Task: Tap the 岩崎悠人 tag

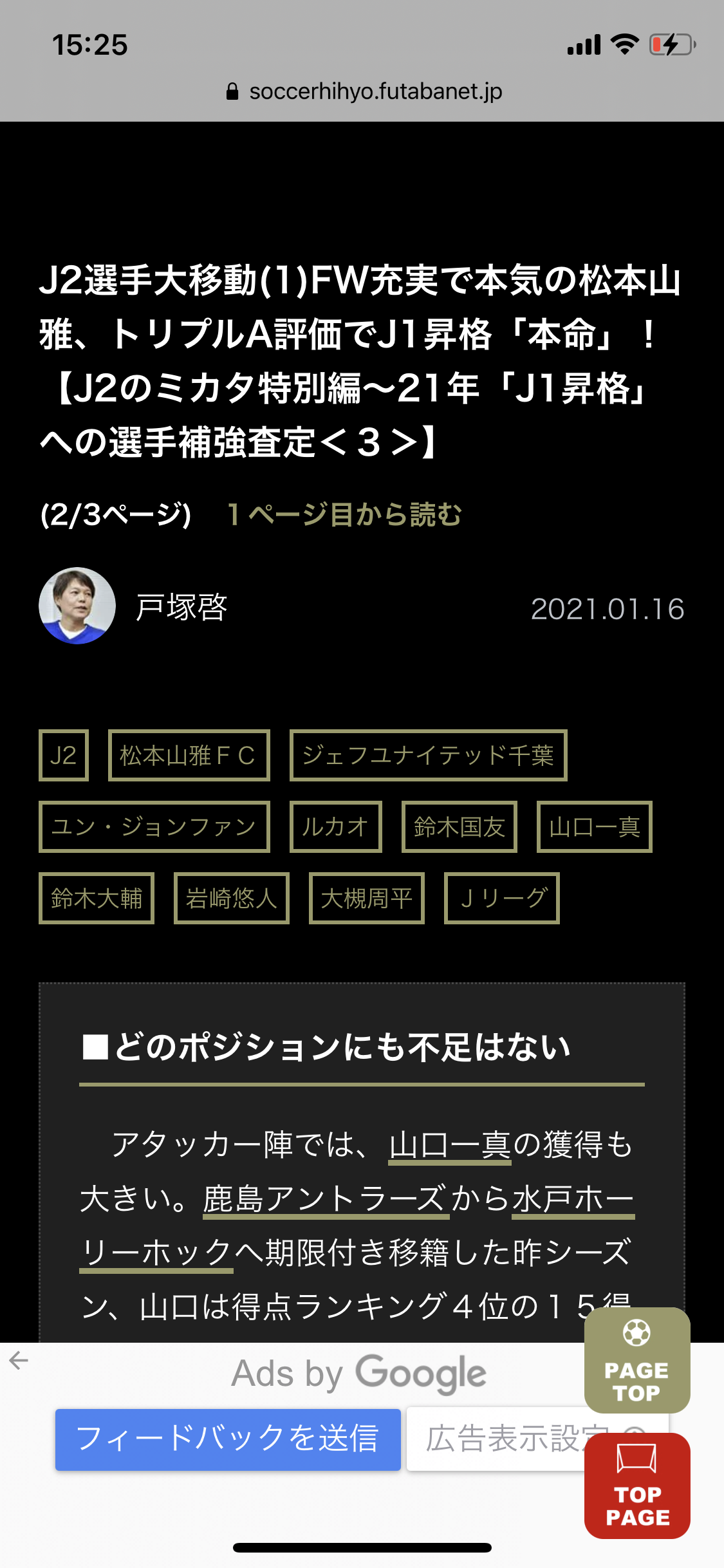Action: pyautogui.click(x=231, y=898)
